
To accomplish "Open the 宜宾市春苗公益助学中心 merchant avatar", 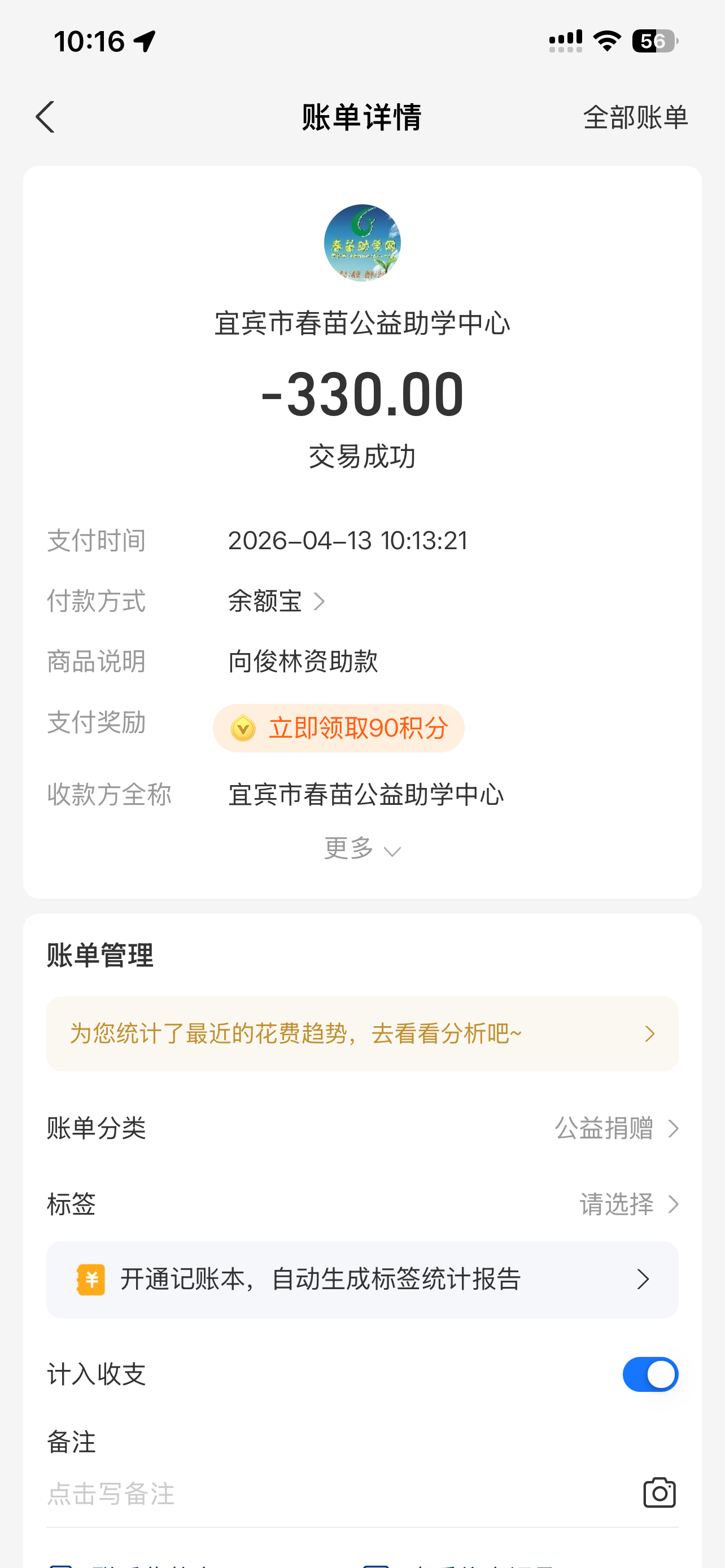I will click(362, 243).
